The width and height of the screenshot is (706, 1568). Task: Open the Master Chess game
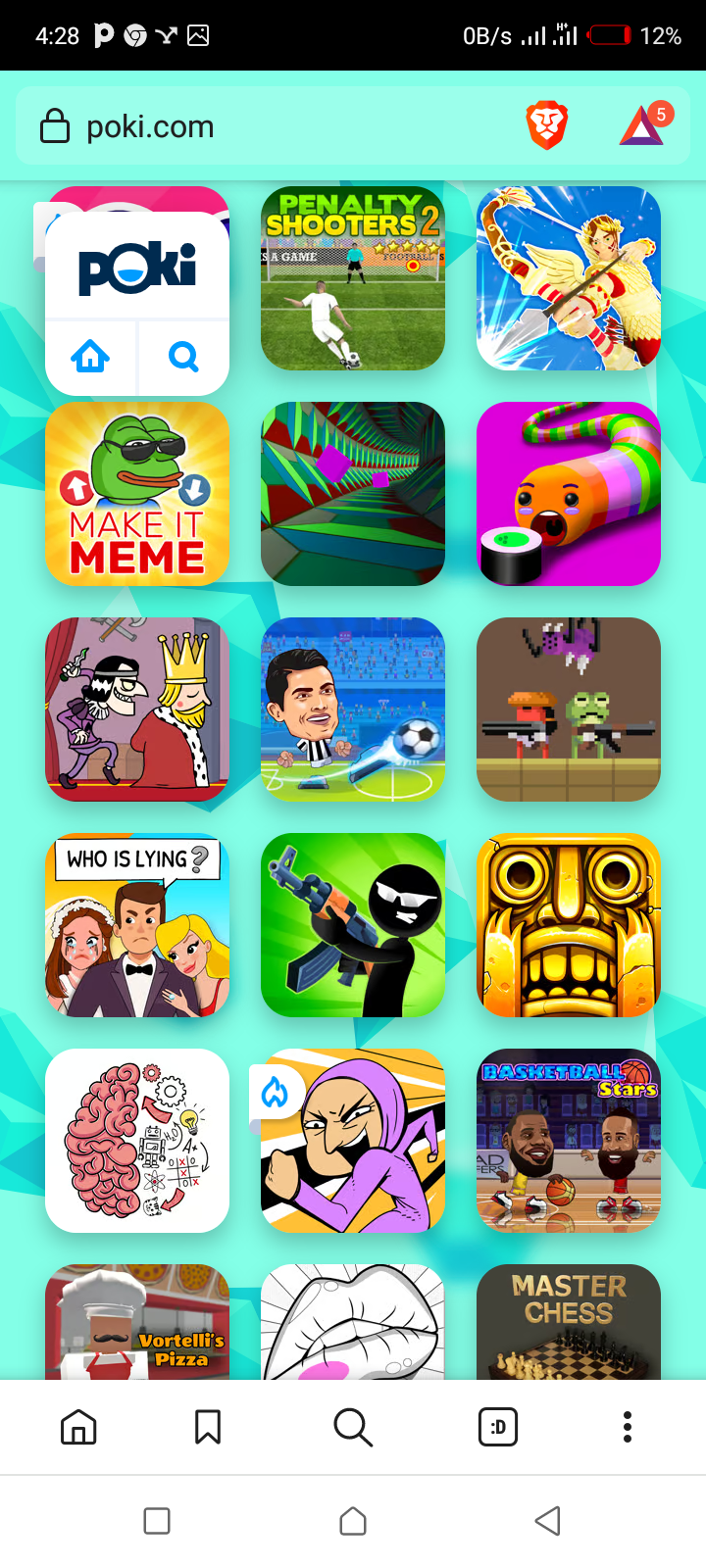pyautogui.click(x=569, y=1322)
